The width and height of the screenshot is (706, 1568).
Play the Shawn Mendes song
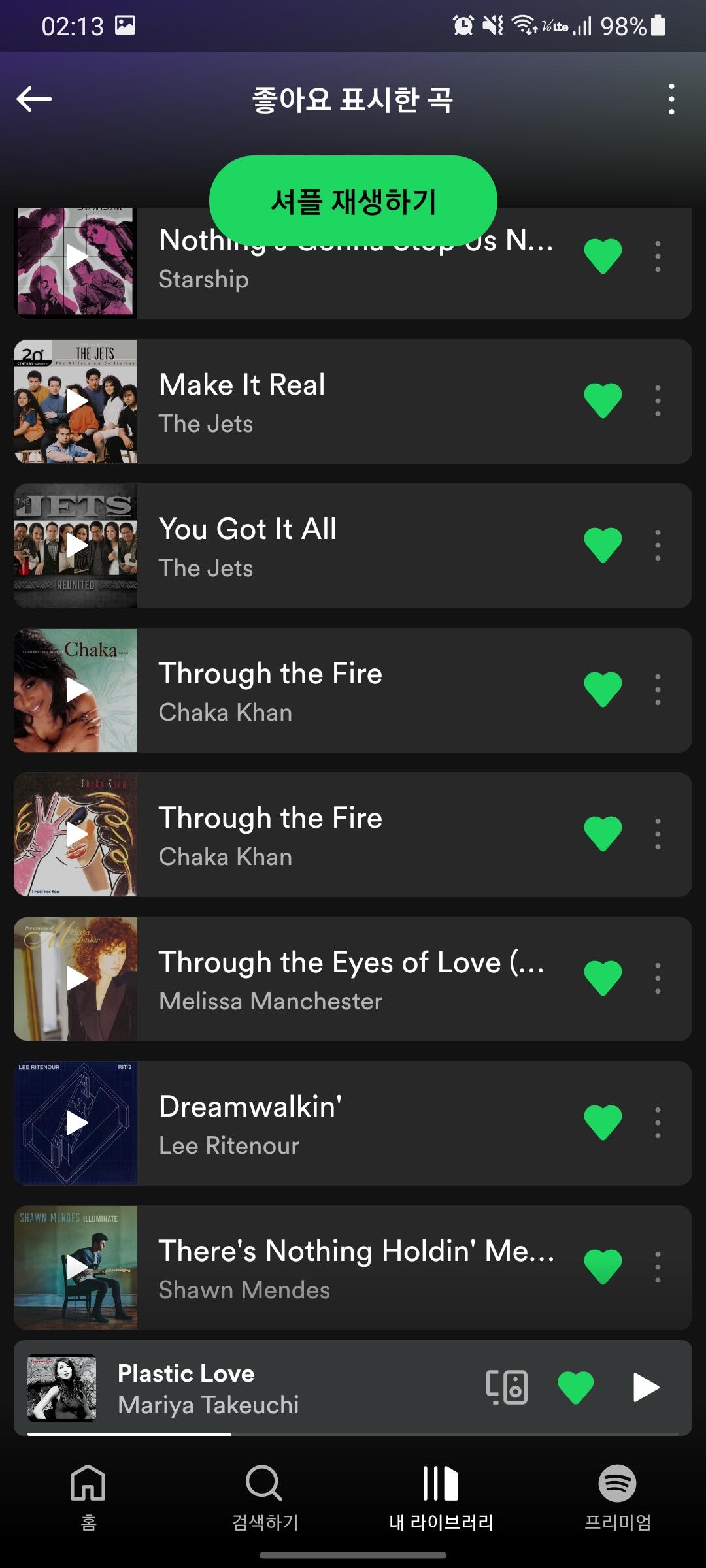(x=76, y=1267)
